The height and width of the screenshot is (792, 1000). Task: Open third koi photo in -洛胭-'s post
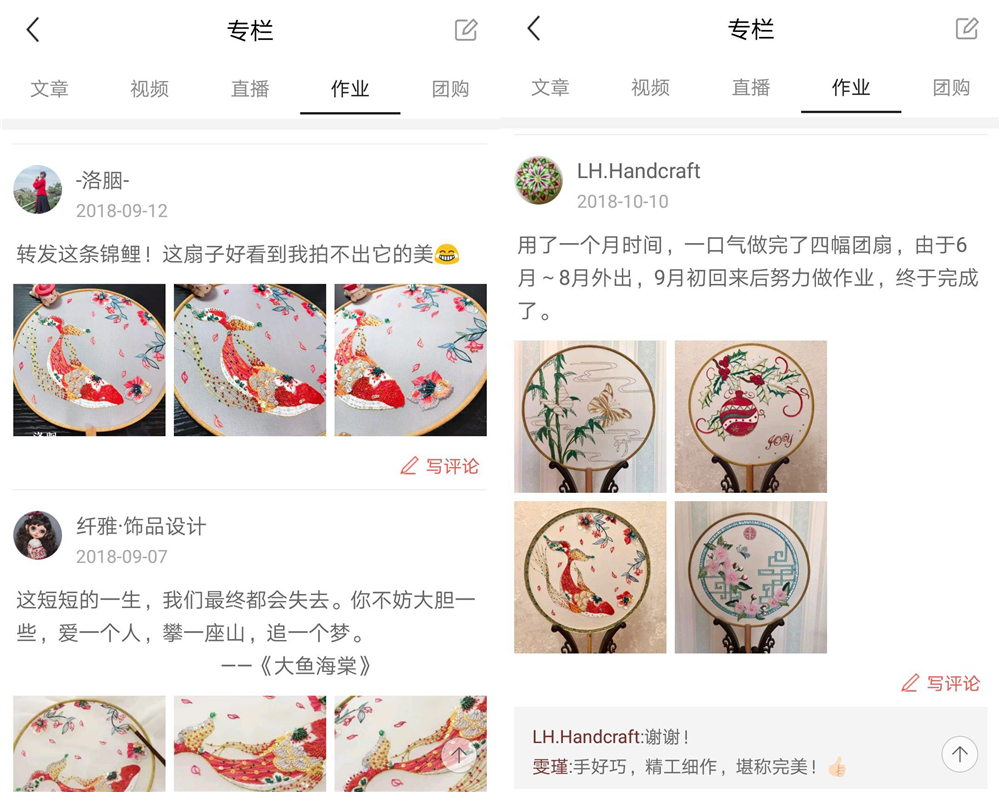(x=410, y=360)
